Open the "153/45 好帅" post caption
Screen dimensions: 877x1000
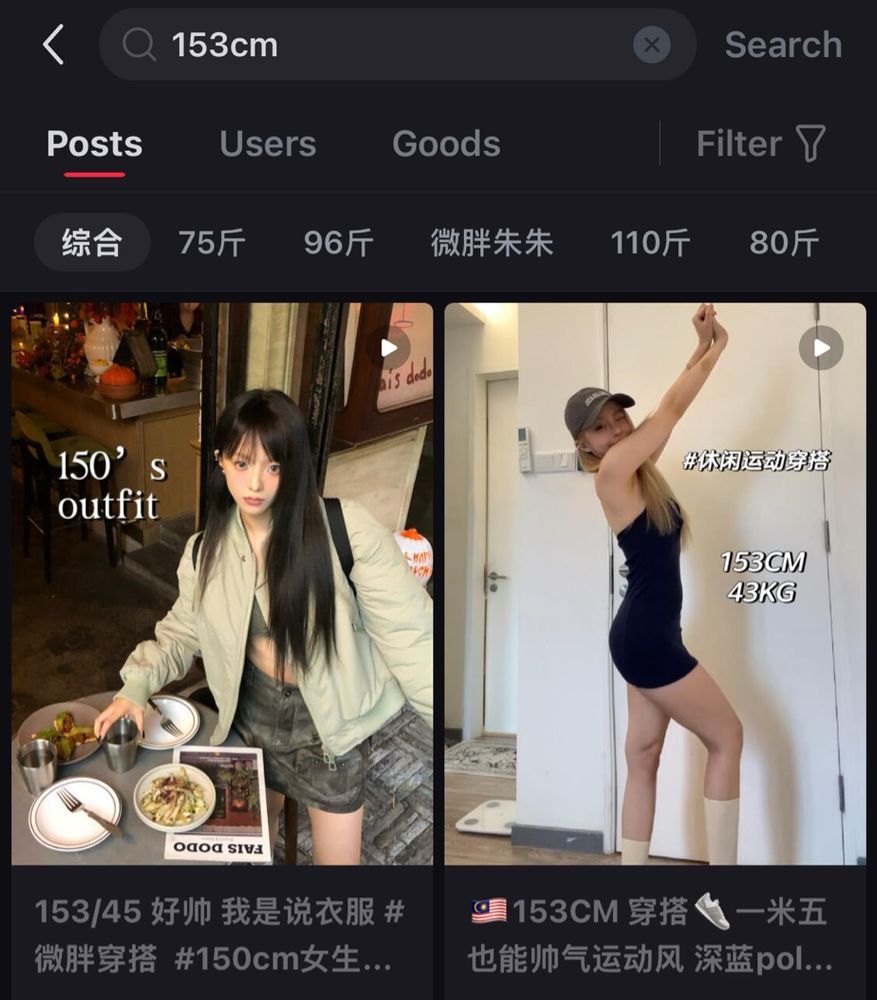pyautogui.click(x=219, y=935)
